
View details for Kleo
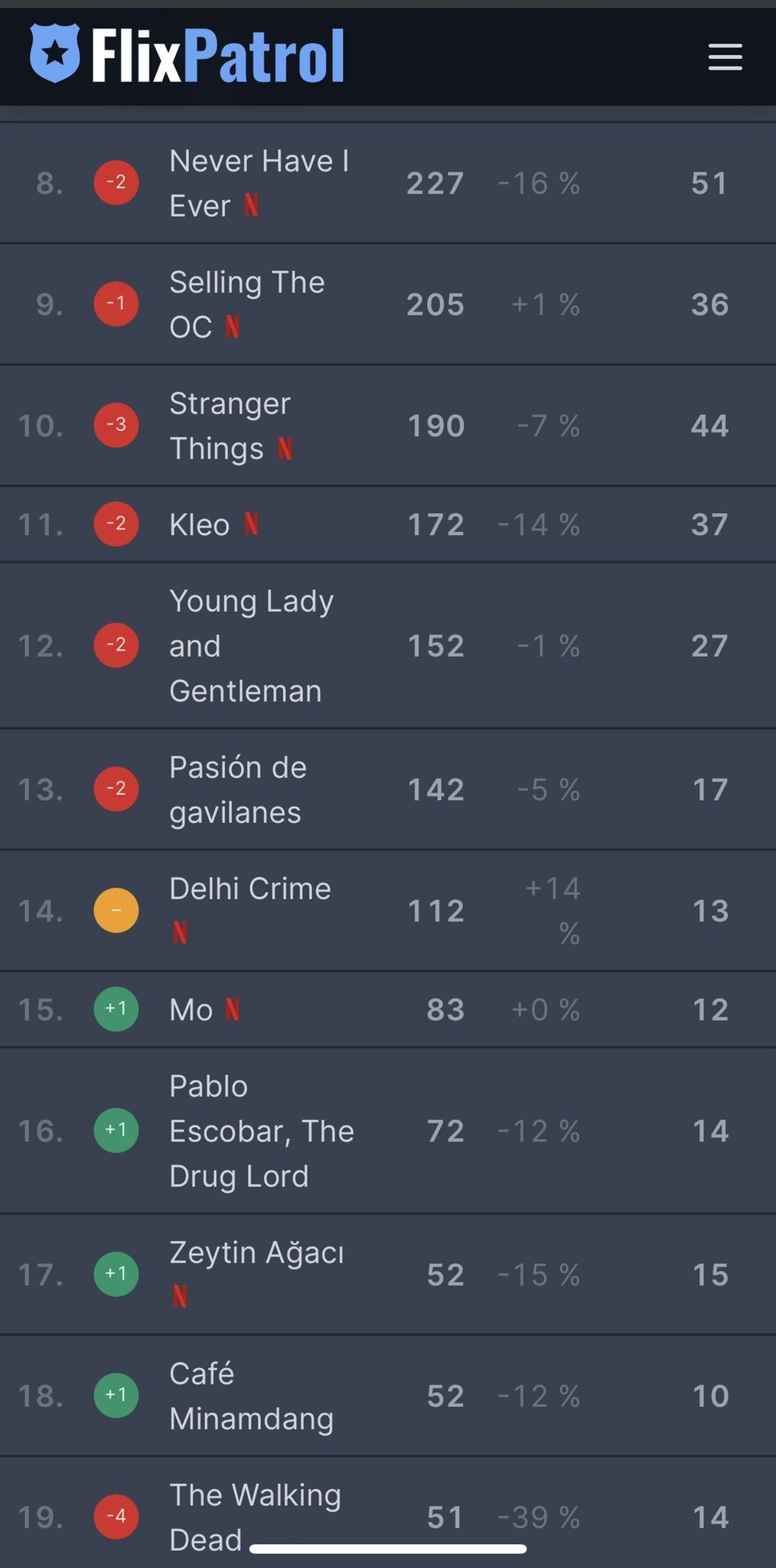pyautogui.click(x=200, y=524)
